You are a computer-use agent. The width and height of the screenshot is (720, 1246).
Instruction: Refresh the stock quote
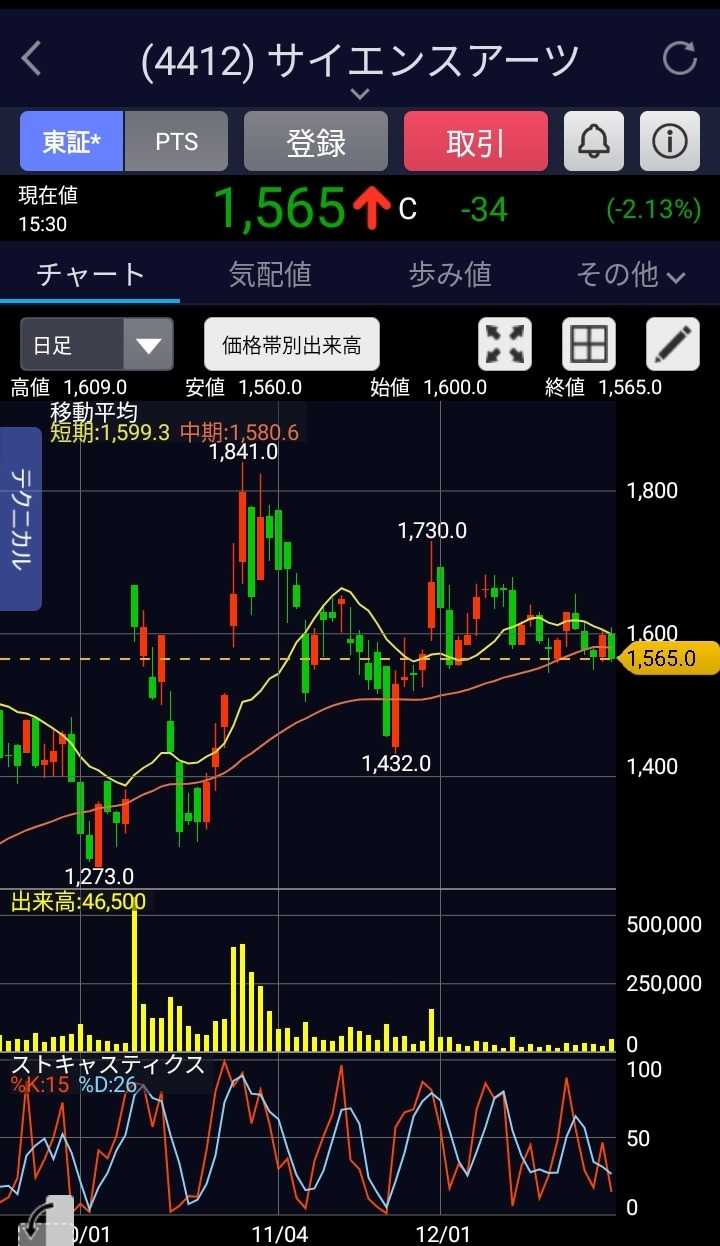[x=680, y=59]
